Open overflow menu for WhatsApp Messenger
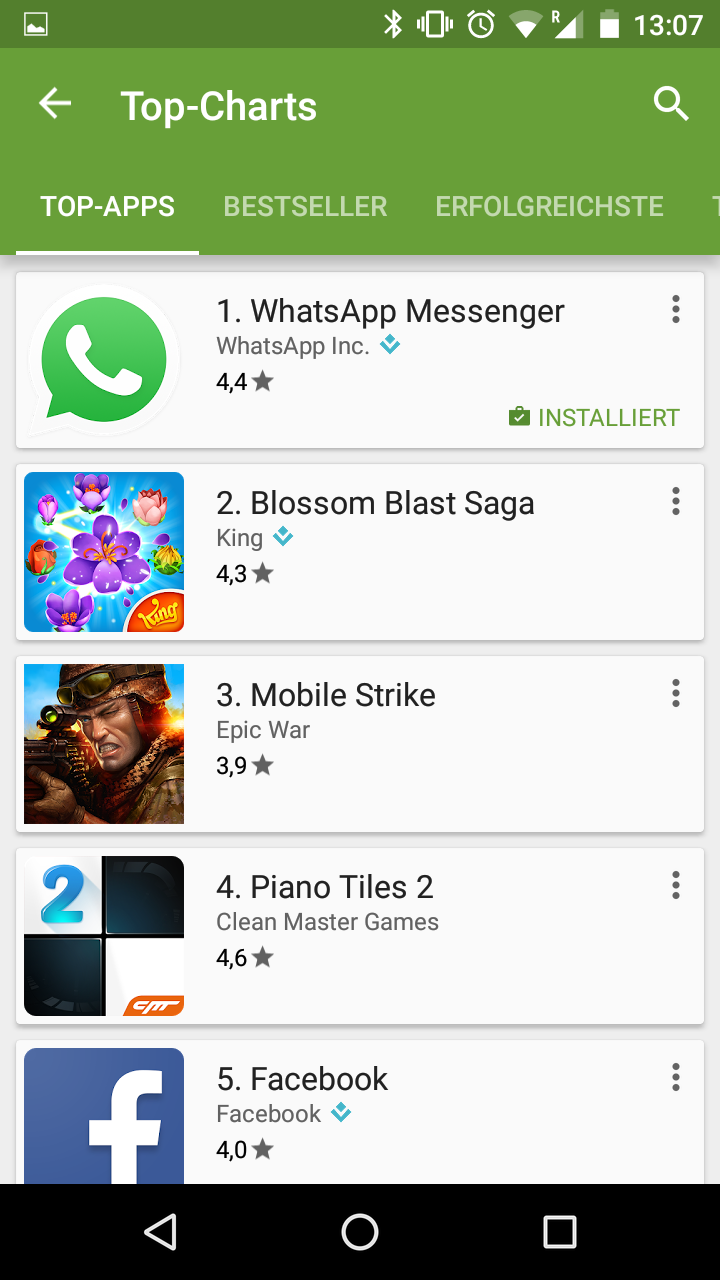 [676, 310]
